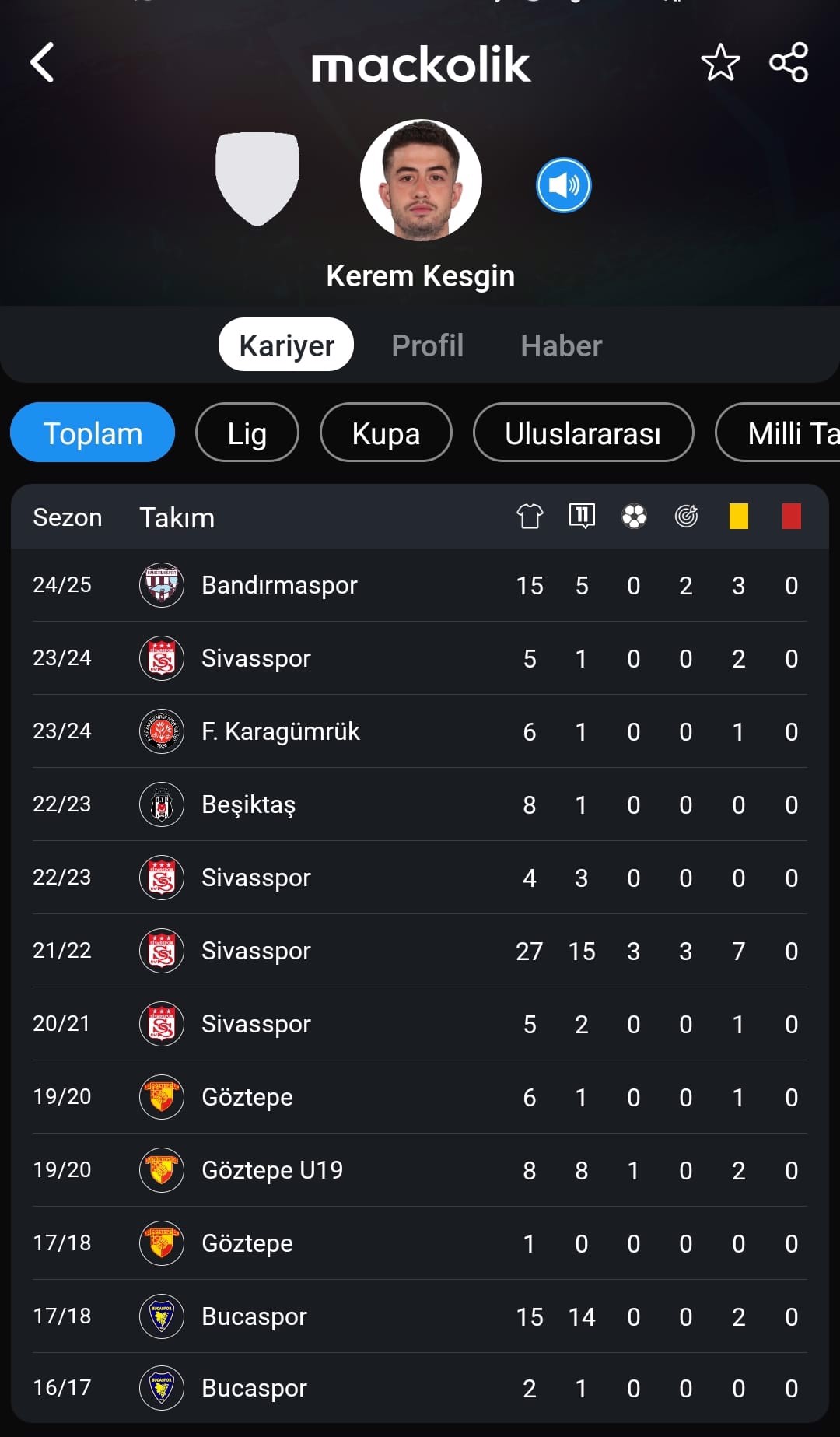Open the 24/25 Bandırmaspor row
This screenshot has height=1437, width=840.
pos(420,585)
